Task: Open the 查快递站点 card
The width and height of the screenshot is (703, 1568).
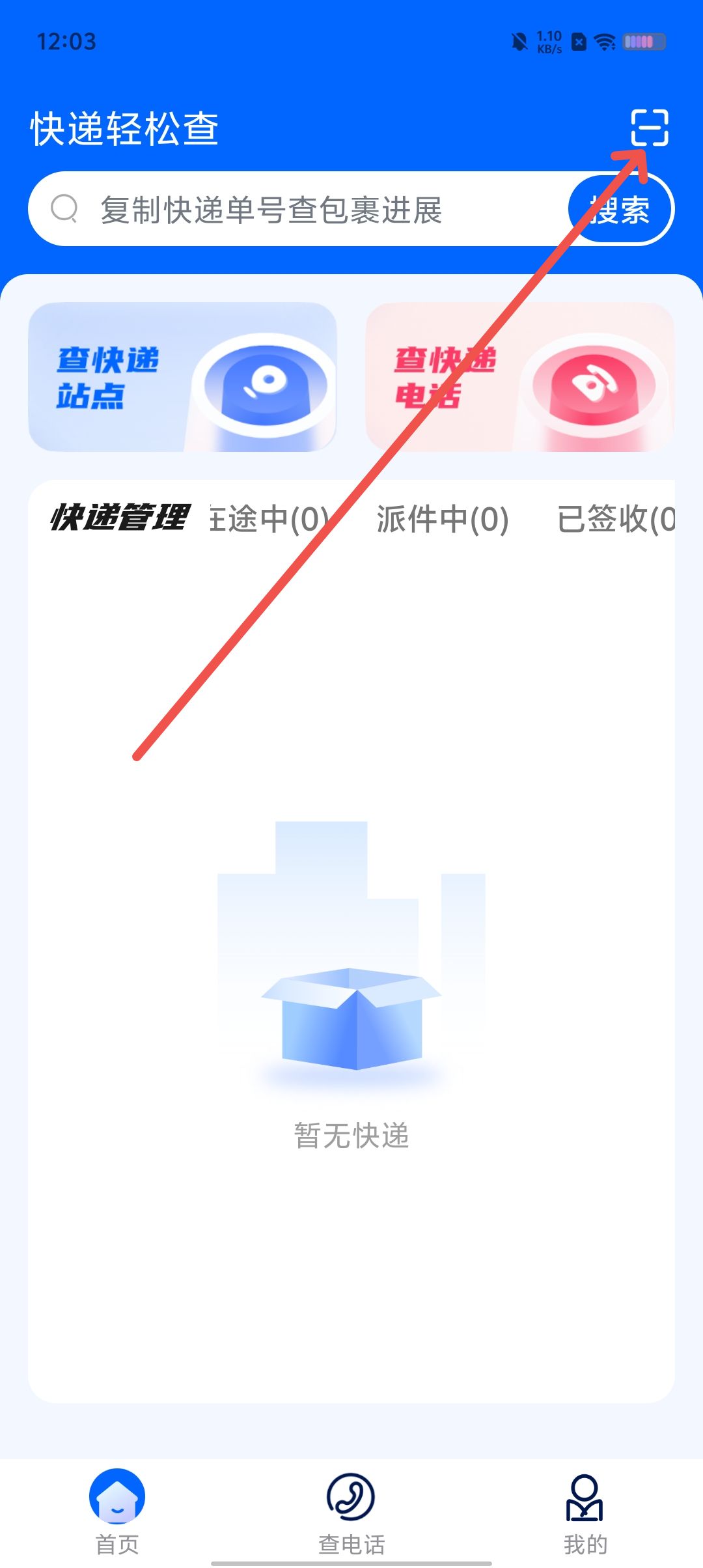Action: [182, 377]
